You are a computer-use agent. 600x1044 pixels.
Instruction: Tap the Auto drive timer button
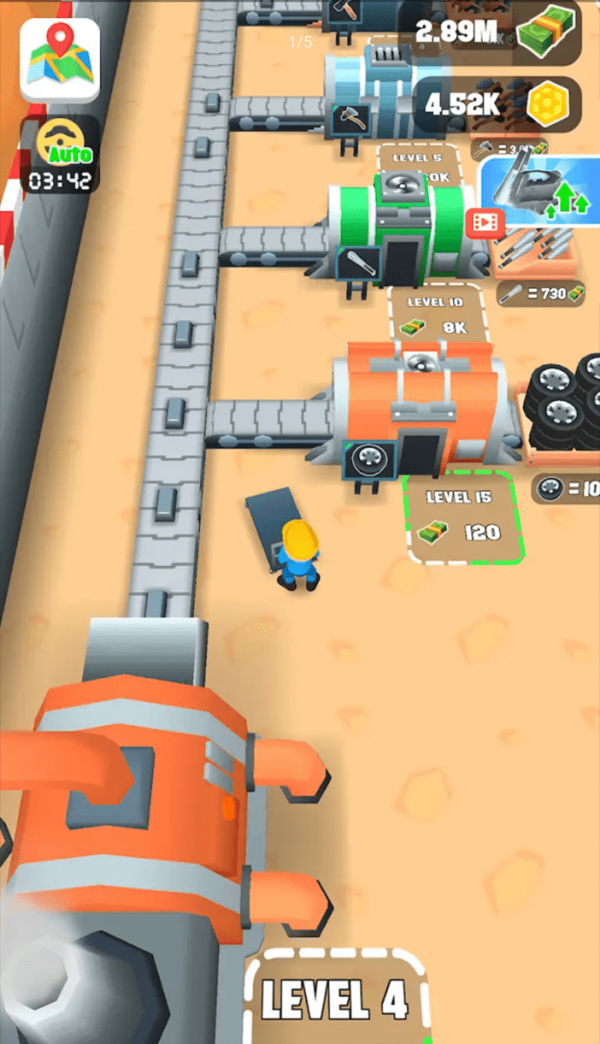(x=60, y=156)
